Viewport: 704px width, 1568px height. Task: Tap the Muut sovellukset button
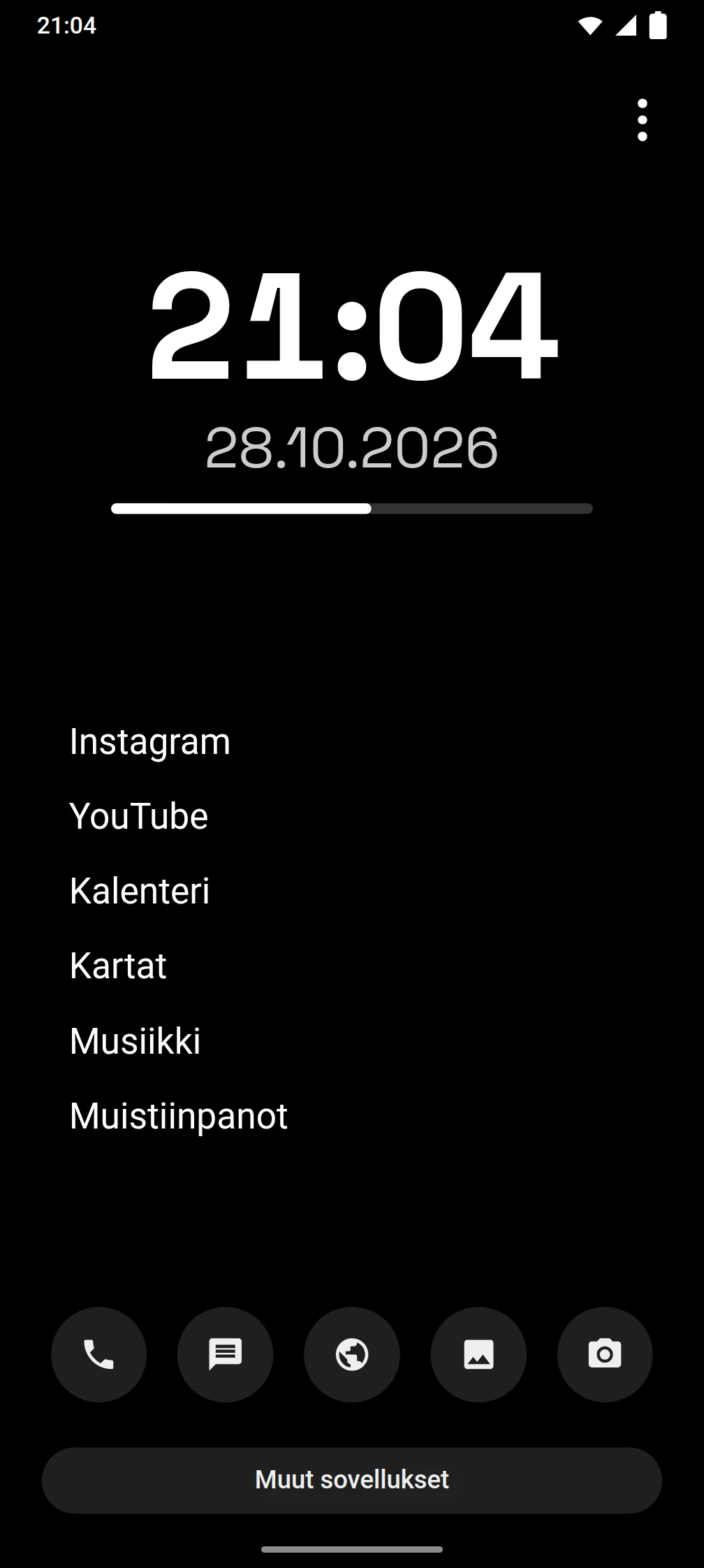pos(352,1480)
